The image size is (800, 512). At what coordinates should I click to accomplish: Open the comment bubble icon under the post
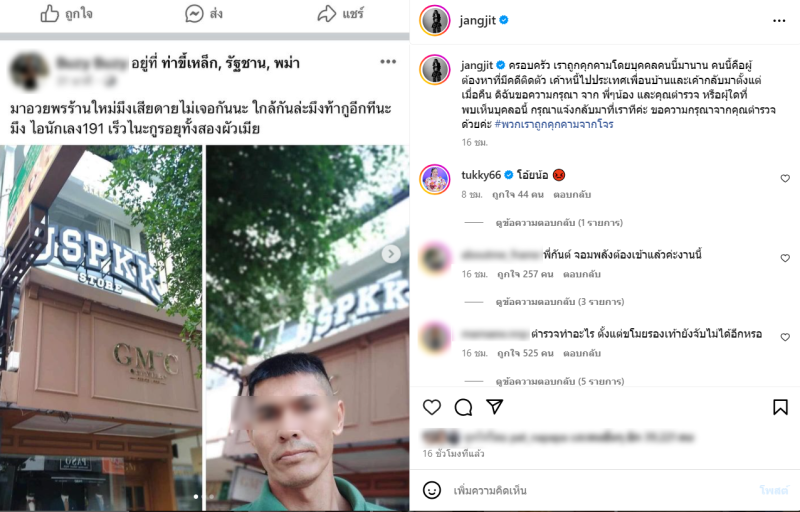pos(463,407)
